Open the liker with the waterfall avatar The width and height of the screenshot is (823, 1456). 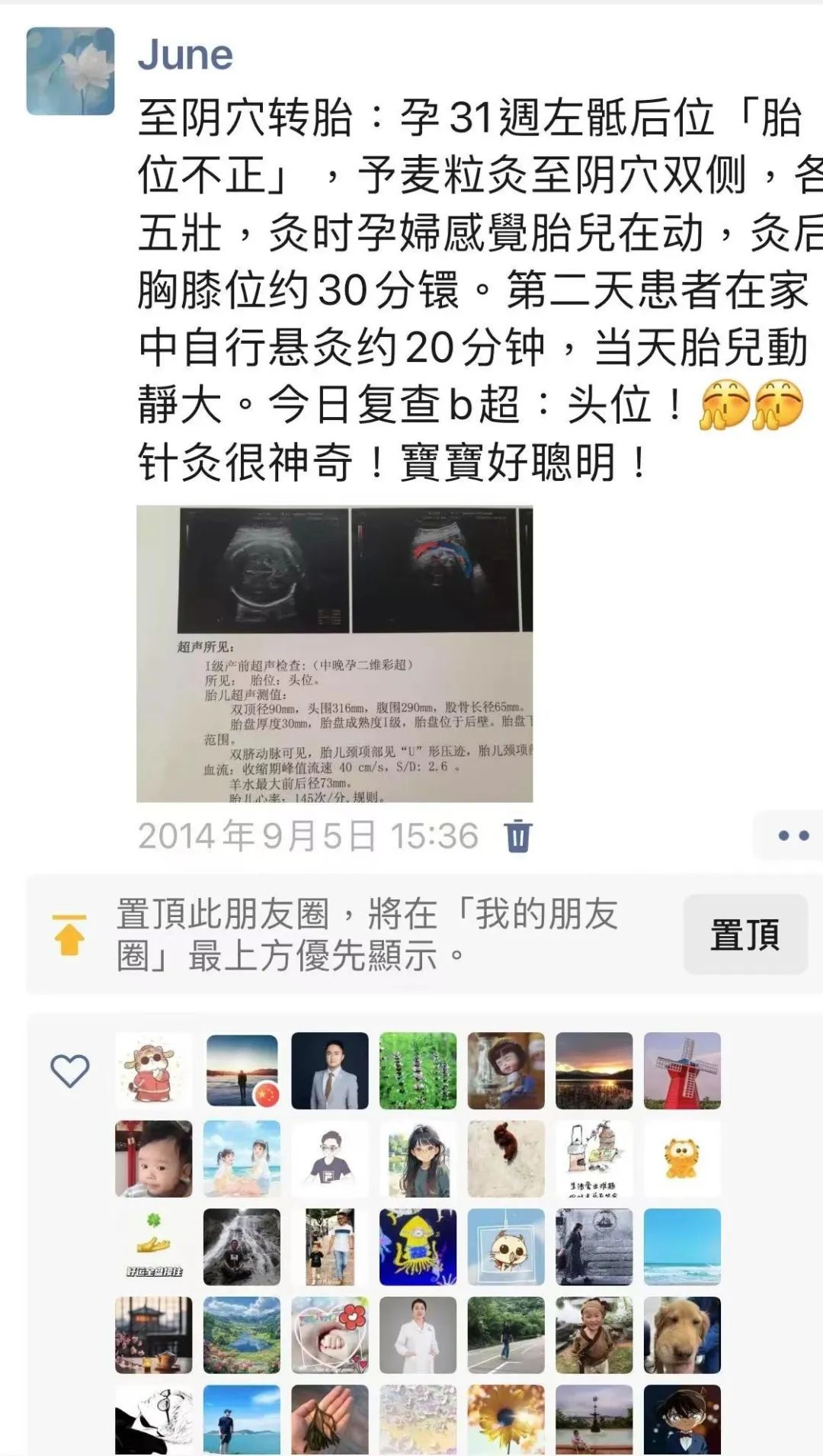click(242, 1246)
